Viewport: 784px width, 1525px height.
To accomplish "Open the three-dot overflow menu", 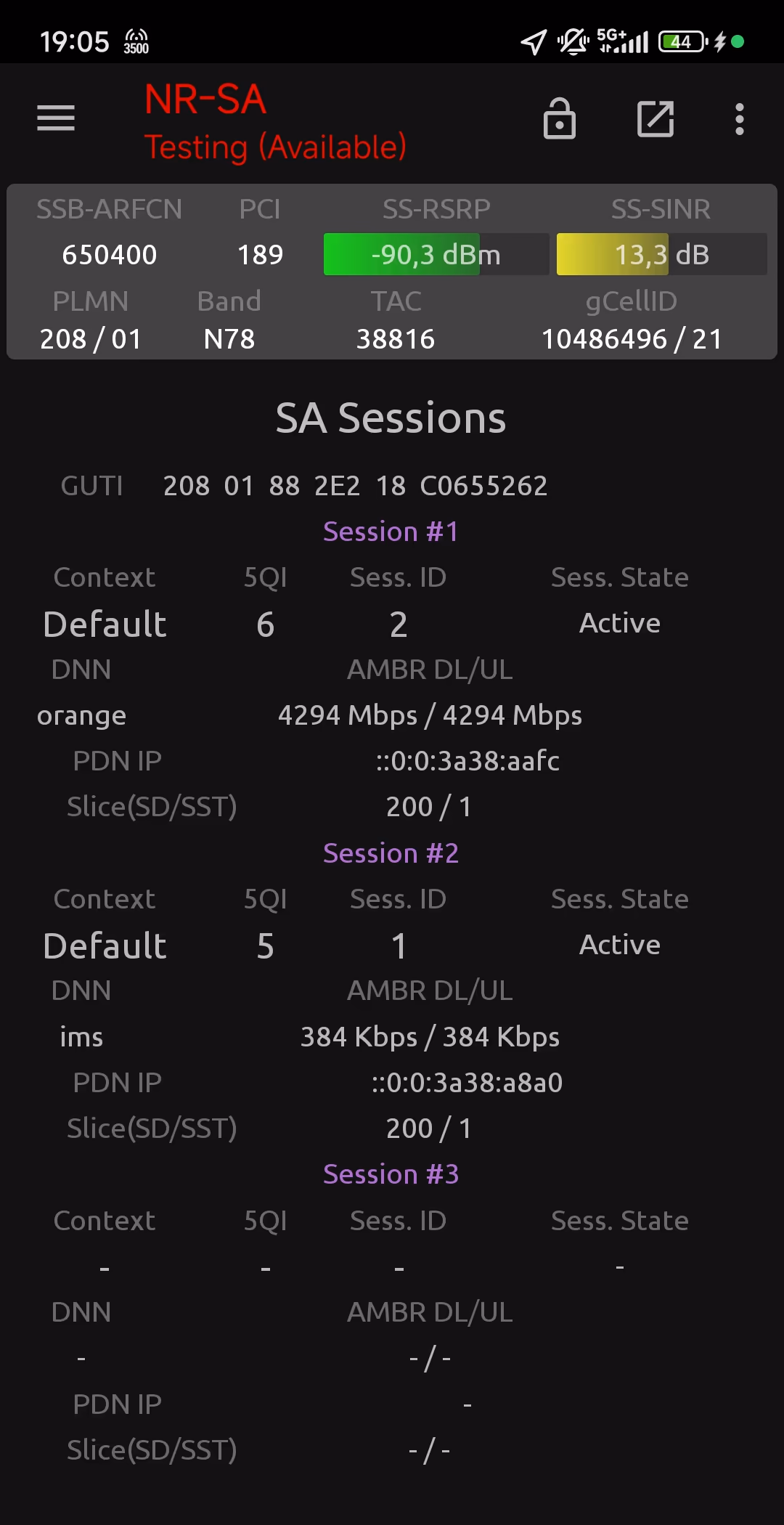I will pos(739,119).
